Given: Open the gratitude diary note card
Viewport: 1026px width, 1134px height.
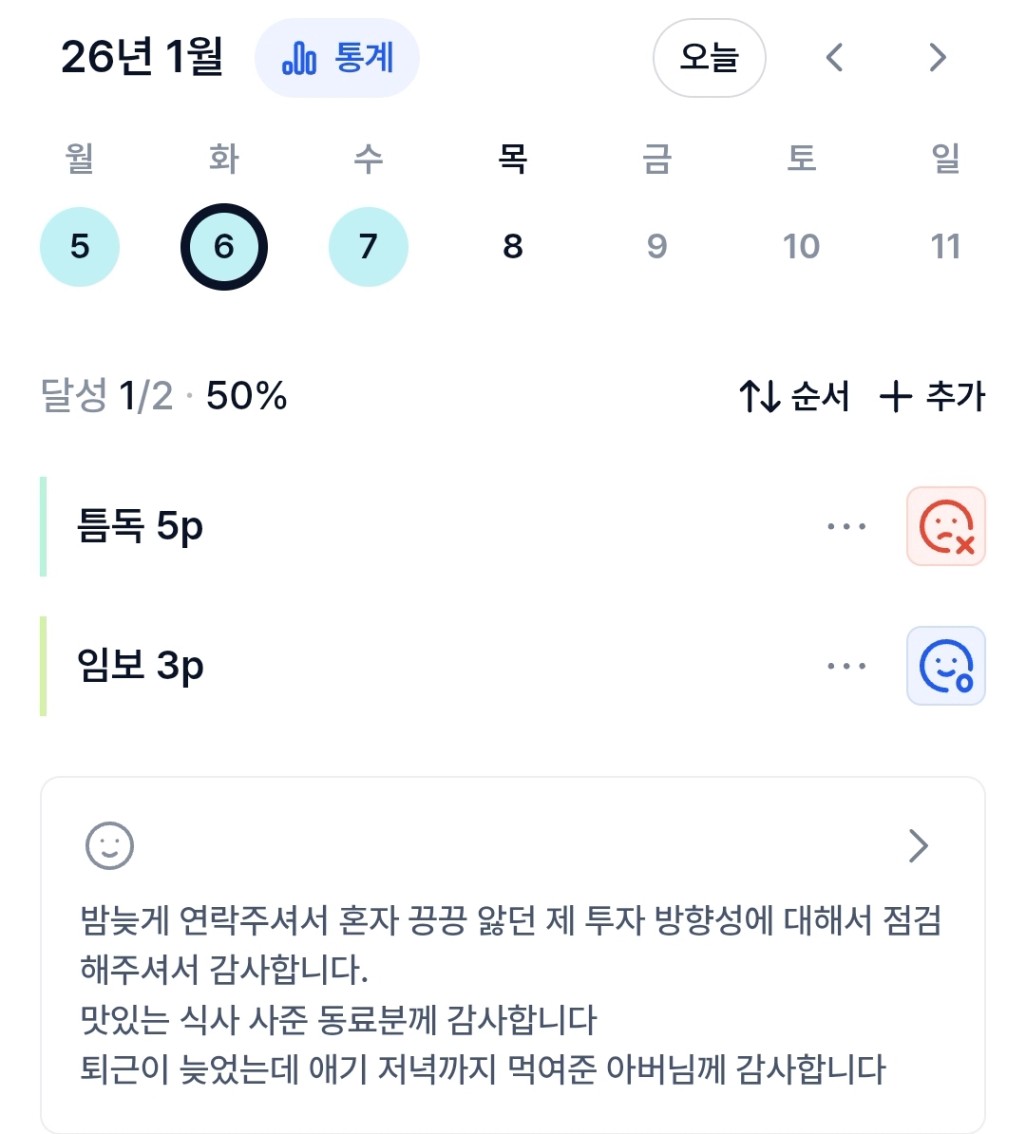Looking at the screenshot, I should [513, 955].
